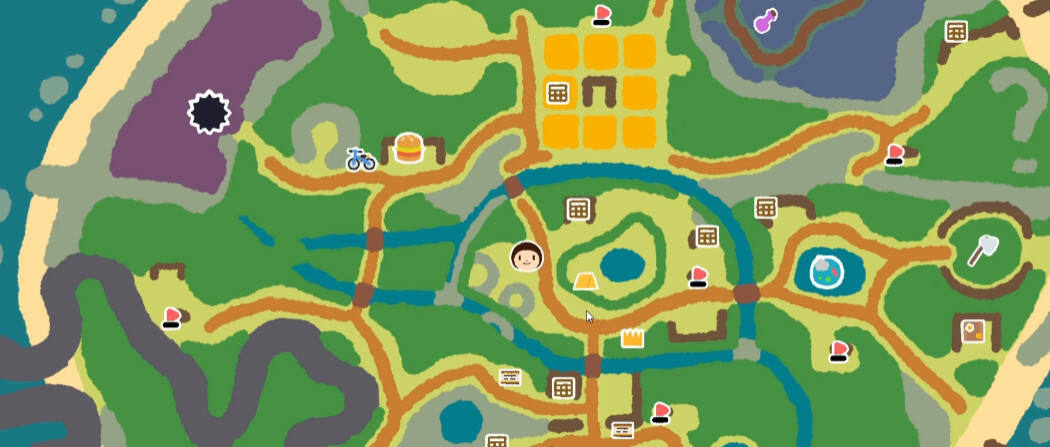Select the burger shop marker
The image size is (1050, 447).
(x=408, y=148)
